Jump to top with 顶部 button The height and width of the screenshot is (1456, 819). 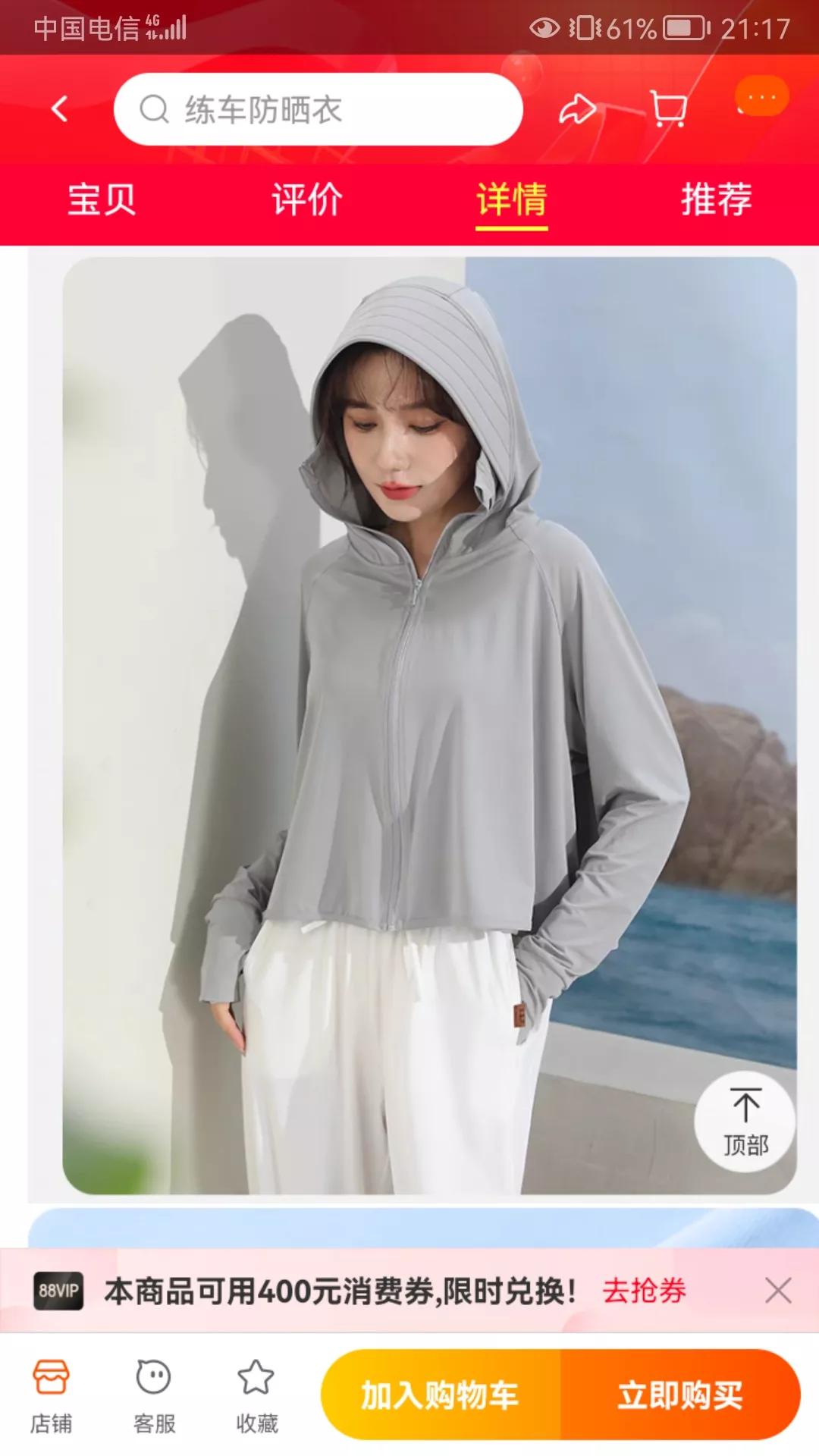(745, 1122)
